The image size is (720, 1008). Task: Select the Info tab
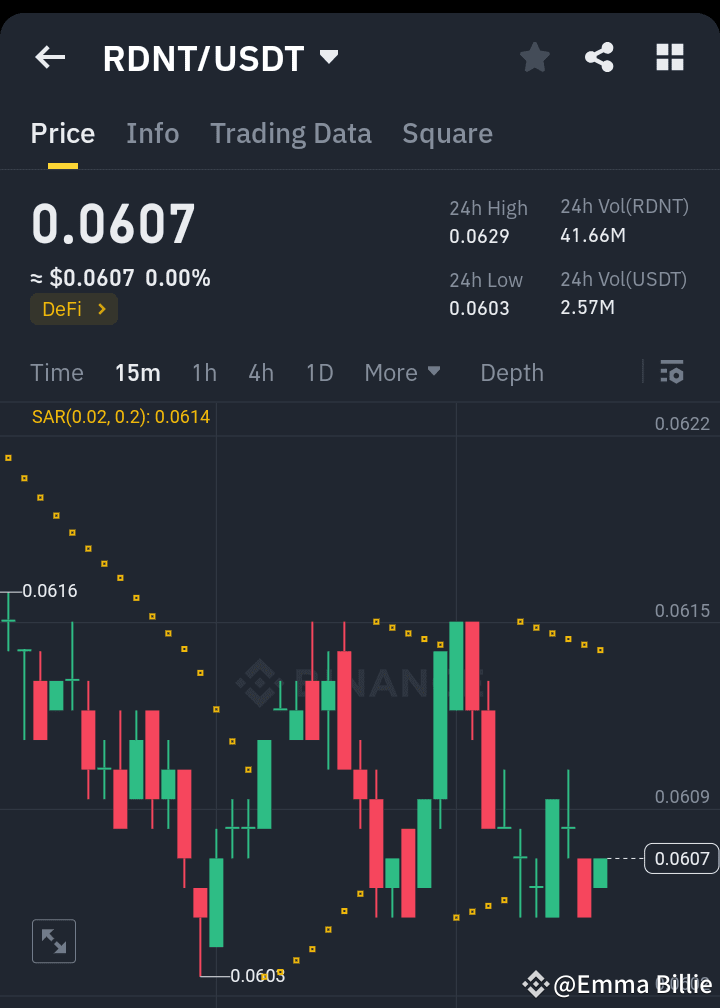pyautogui.click(x=152, y=133)
